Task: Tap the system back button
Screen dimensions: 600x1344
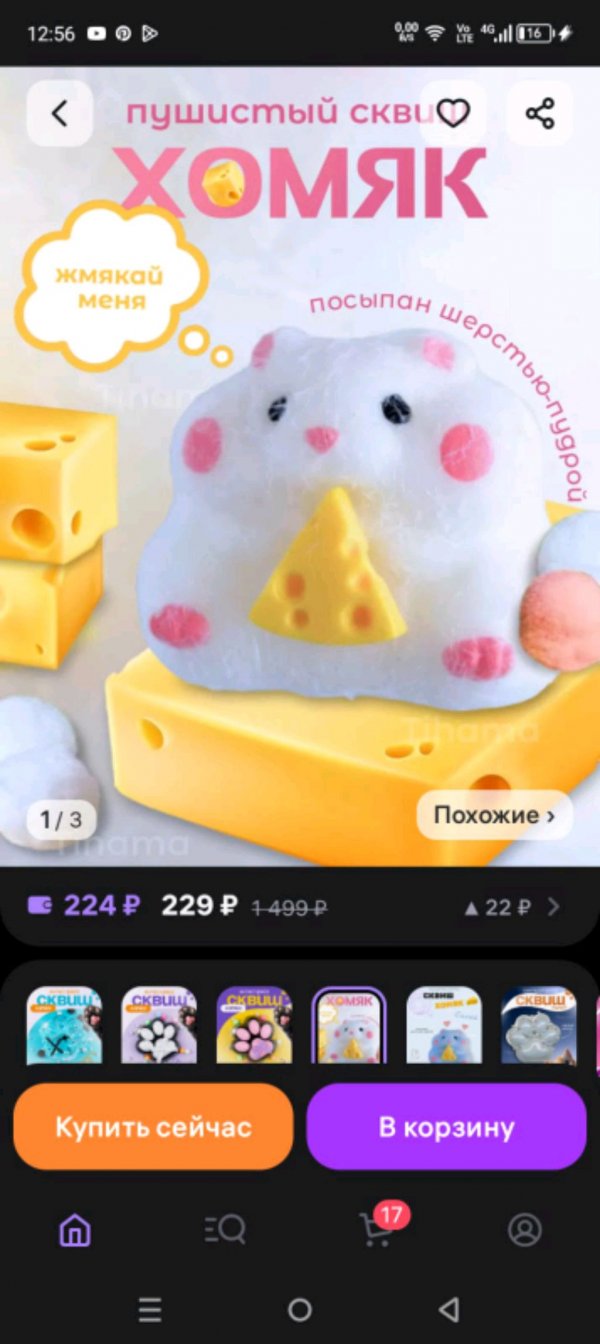Action: click(x=449, y=1309)
